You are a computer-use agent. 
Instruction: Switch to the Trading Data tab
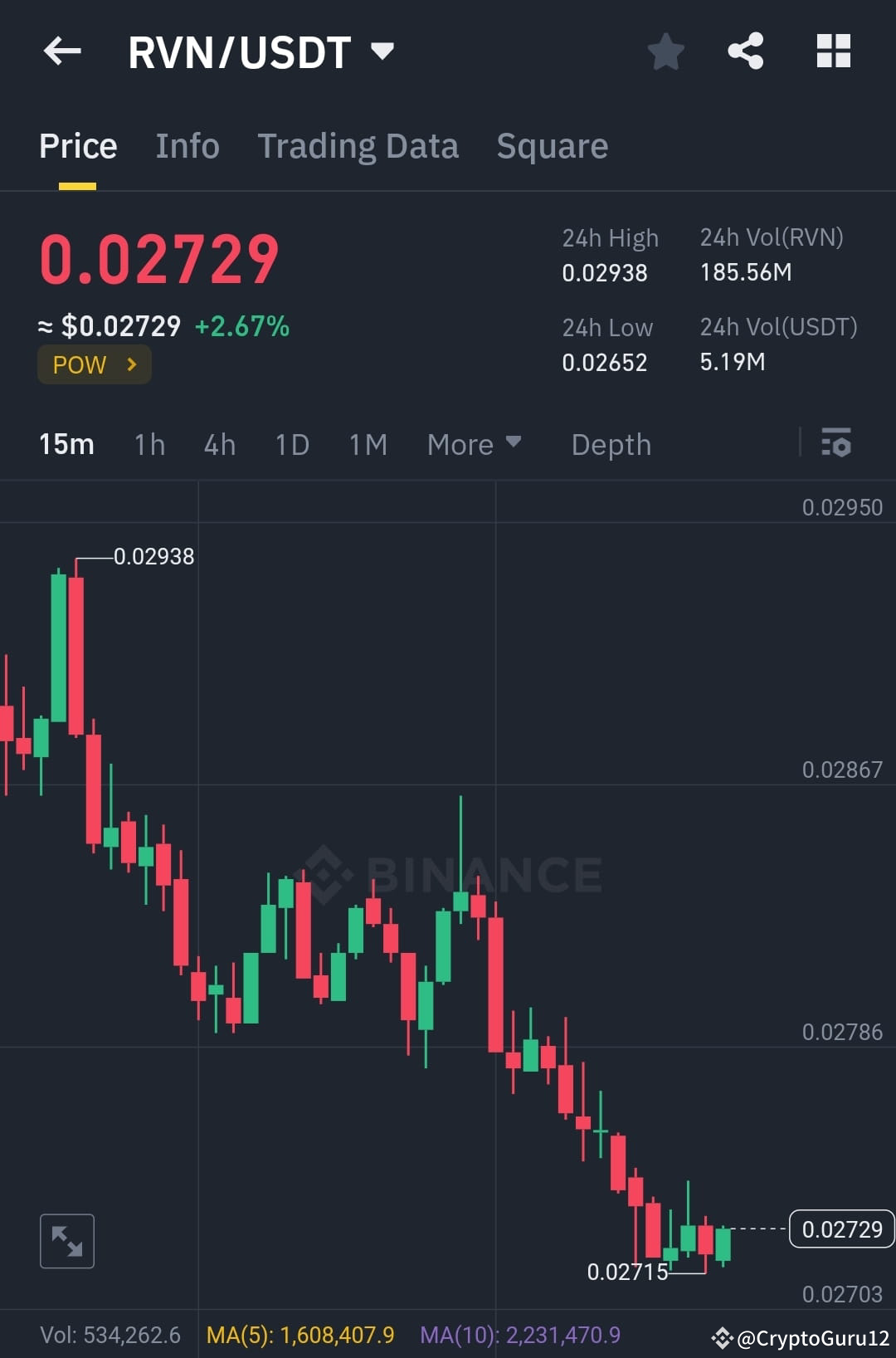(358, 145)
